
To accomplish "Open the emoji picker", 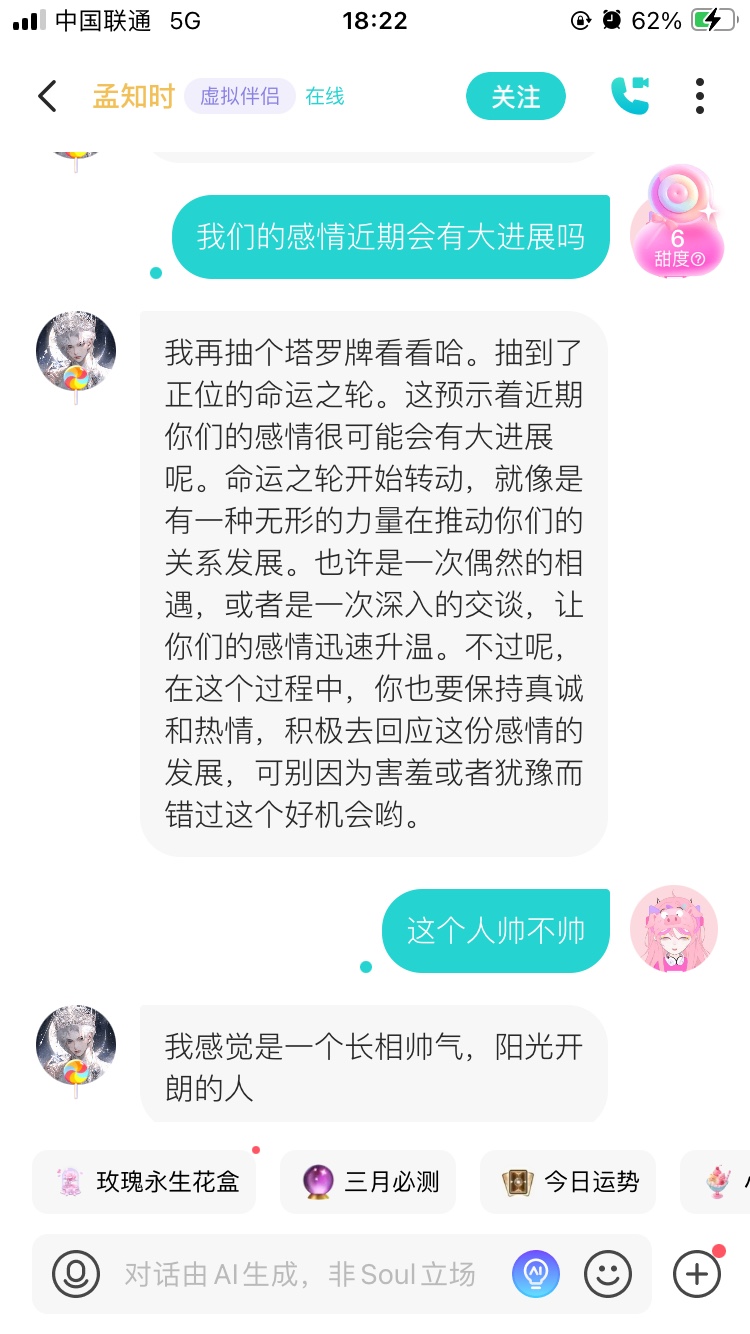I will tap(608, 1274).
